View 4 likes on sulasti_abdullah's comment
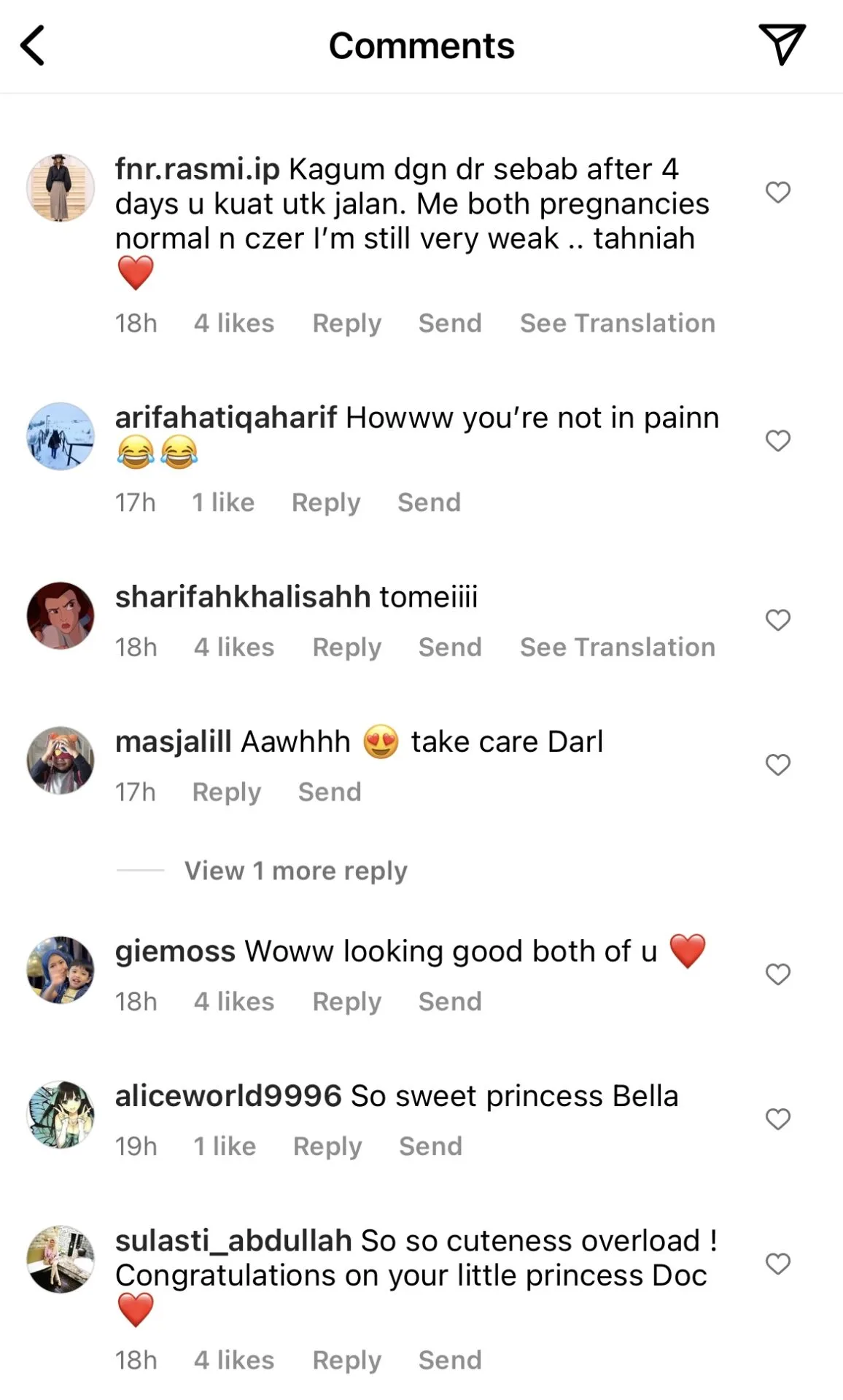The height and width of the screenshot is (1400, 843). [x=233, y=1360]
